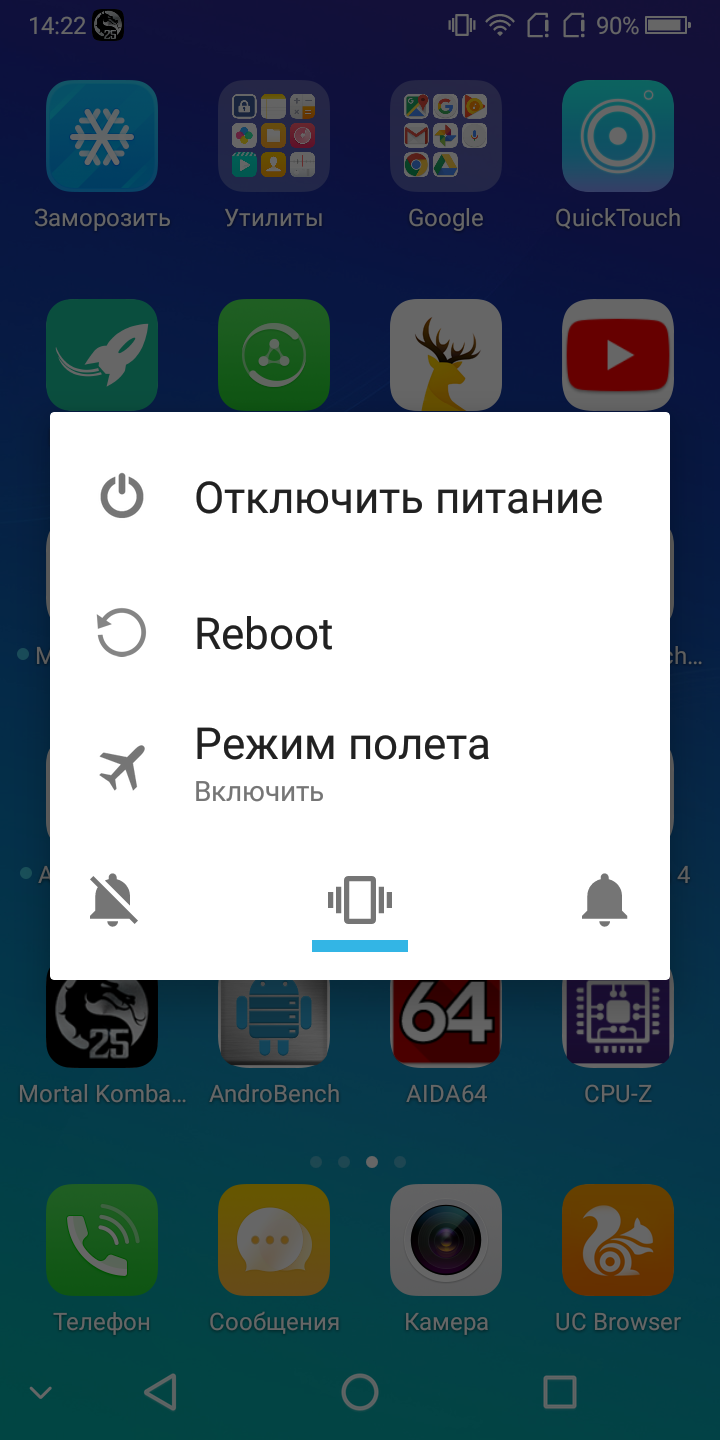720x1440 pixels.
Task: Switch to ring mode with bell icon
Action: [x=604, y=900]
